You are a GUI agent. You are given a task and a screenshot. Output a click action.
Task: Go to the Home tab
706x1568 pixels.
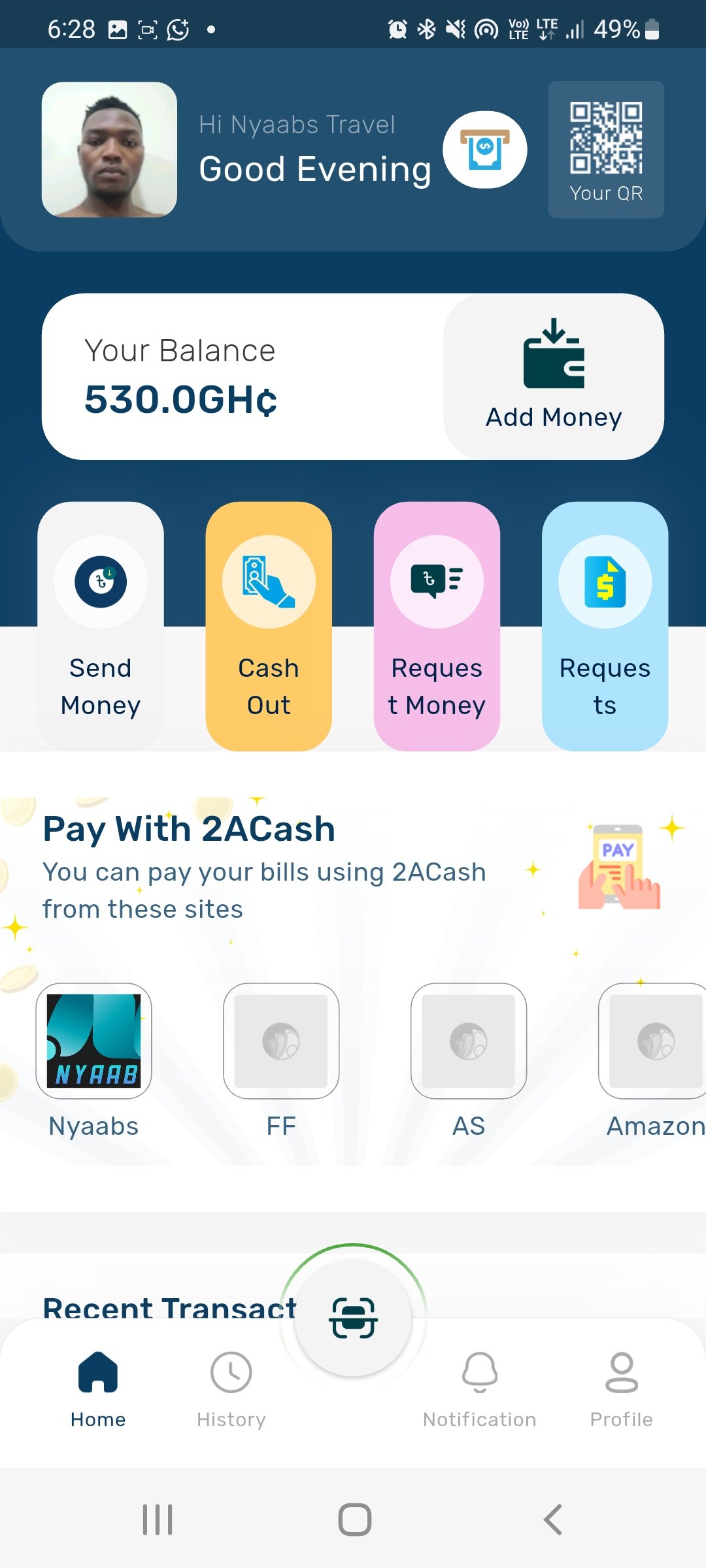coord(98,1389)
